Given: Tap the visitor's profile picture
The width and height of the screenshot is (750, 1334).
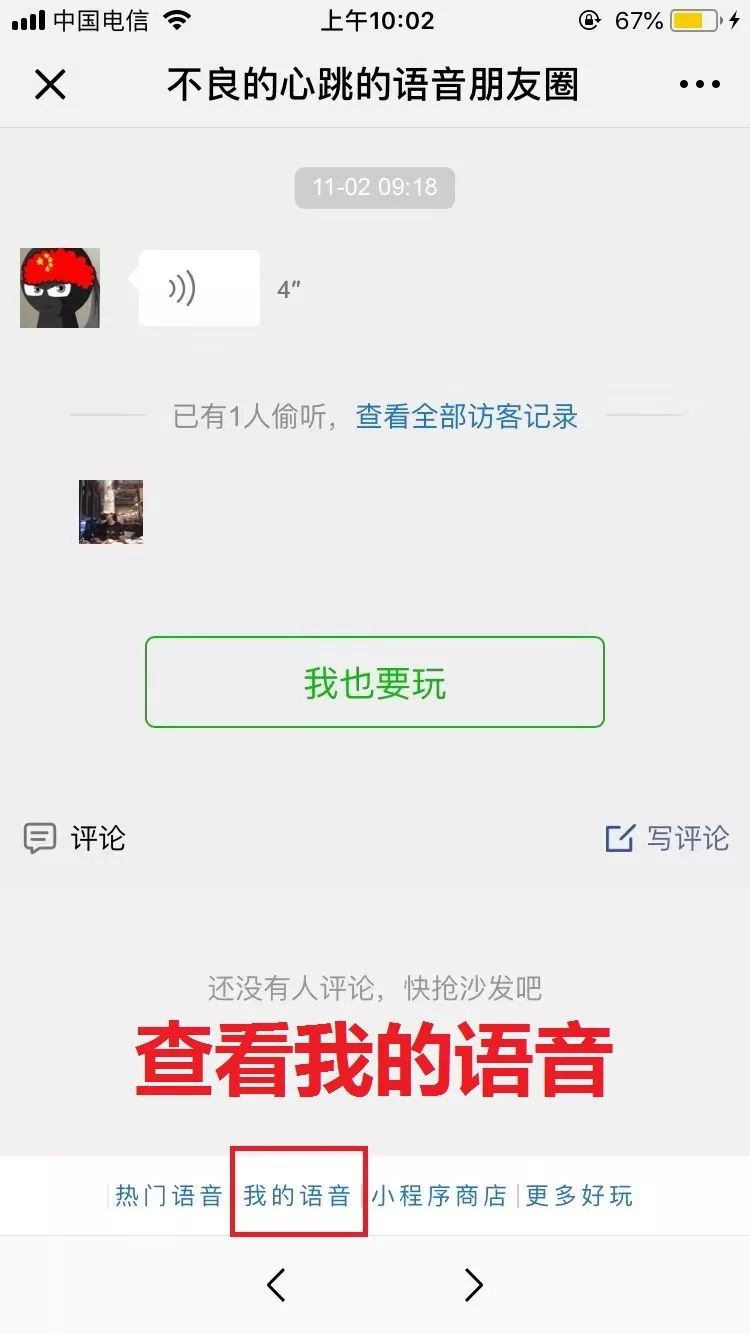Looking at the screenshot, I should [110, 512].
